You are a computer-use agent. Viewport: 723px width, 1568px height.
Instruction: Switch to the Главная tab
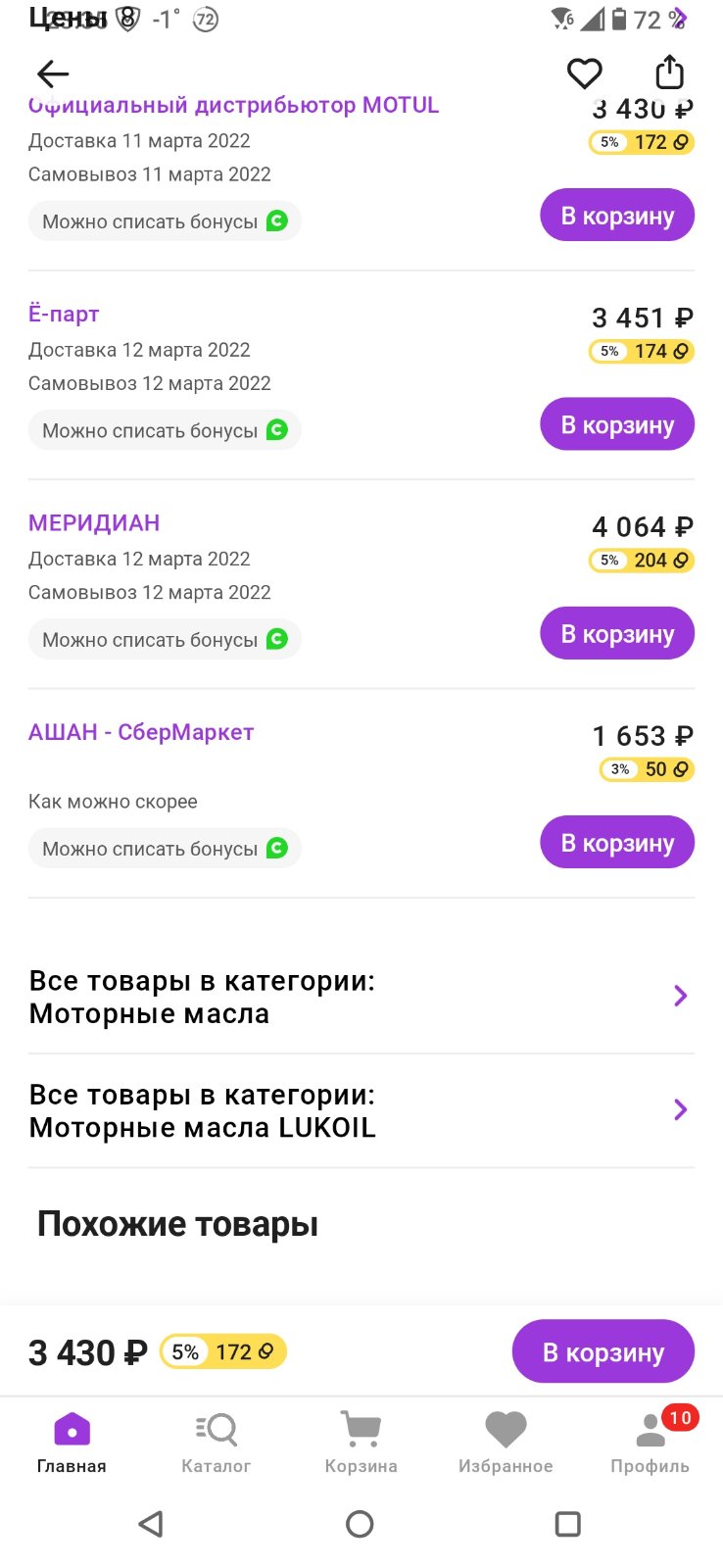point(72,1442)
